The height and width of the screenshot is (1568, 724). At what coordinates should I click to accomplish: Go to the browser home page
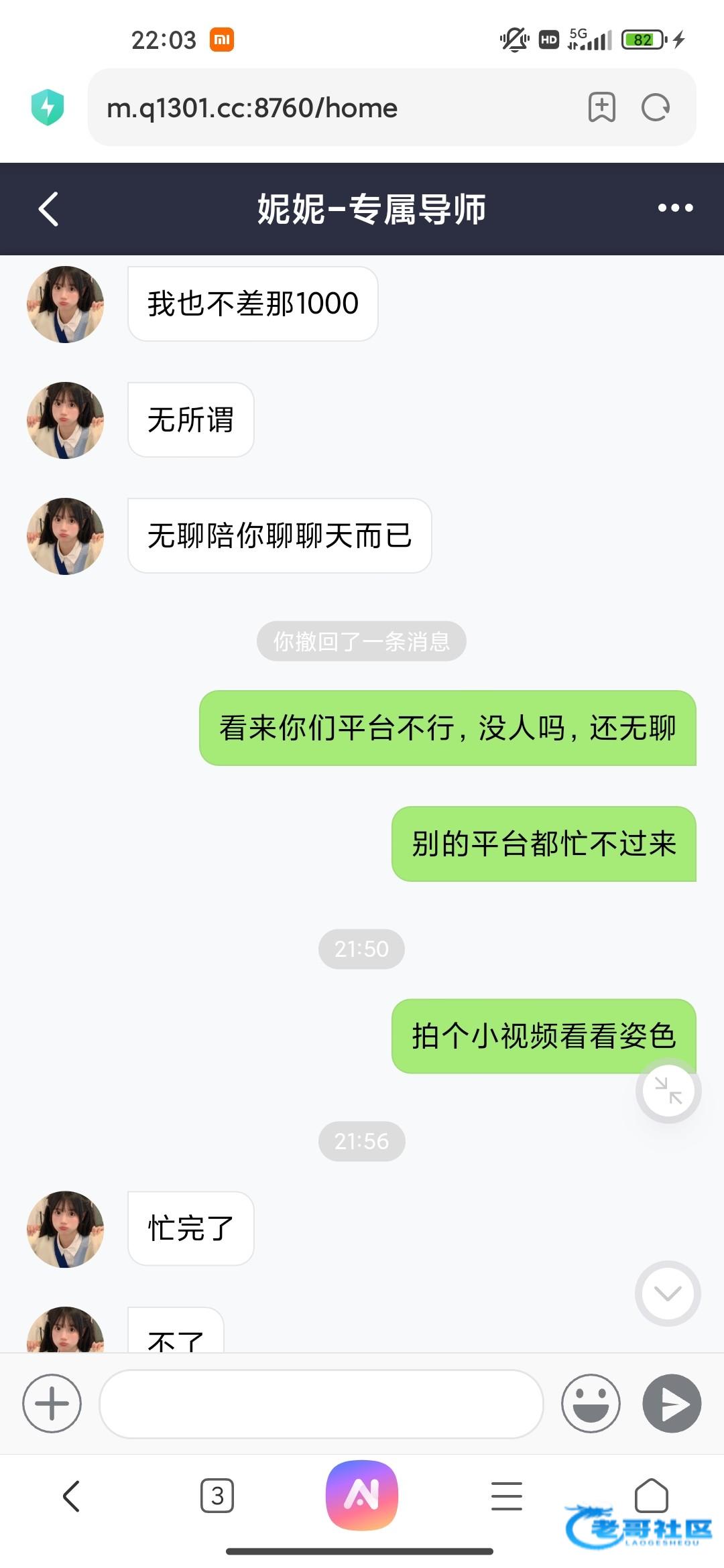(651, 1494)
